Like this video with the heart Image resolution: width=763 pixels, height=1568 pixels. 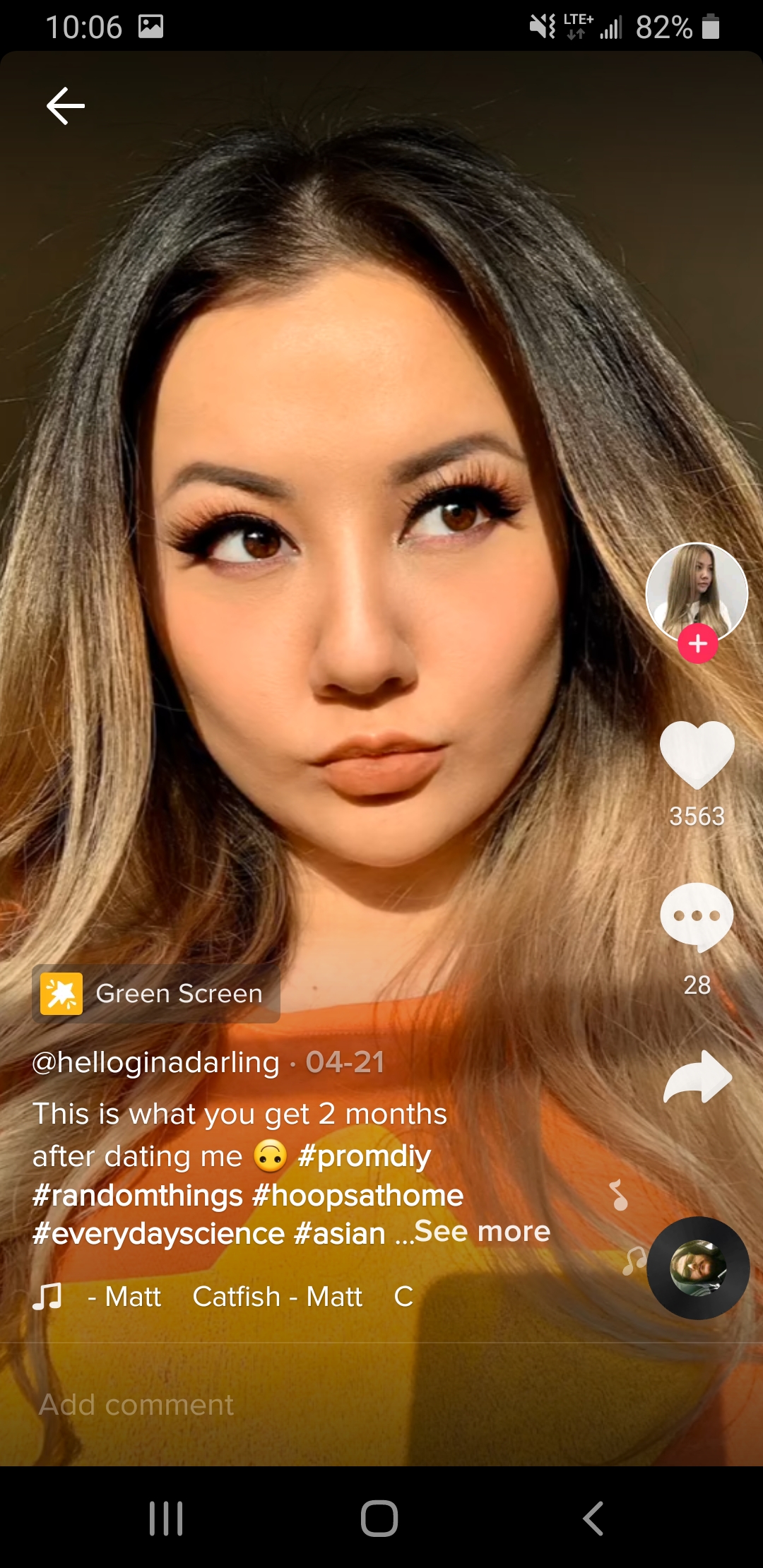pos(697,754)
